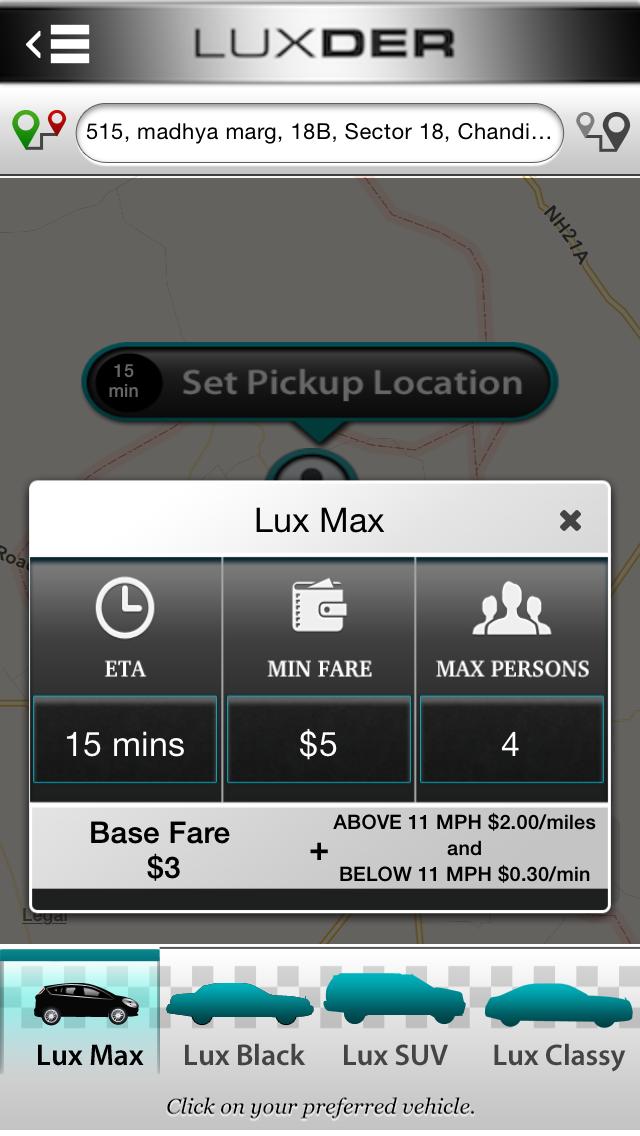Viewport: 640px width, 1136px height.
Task: Choose the Lux Black vehicle
Action: point(243,1020)
